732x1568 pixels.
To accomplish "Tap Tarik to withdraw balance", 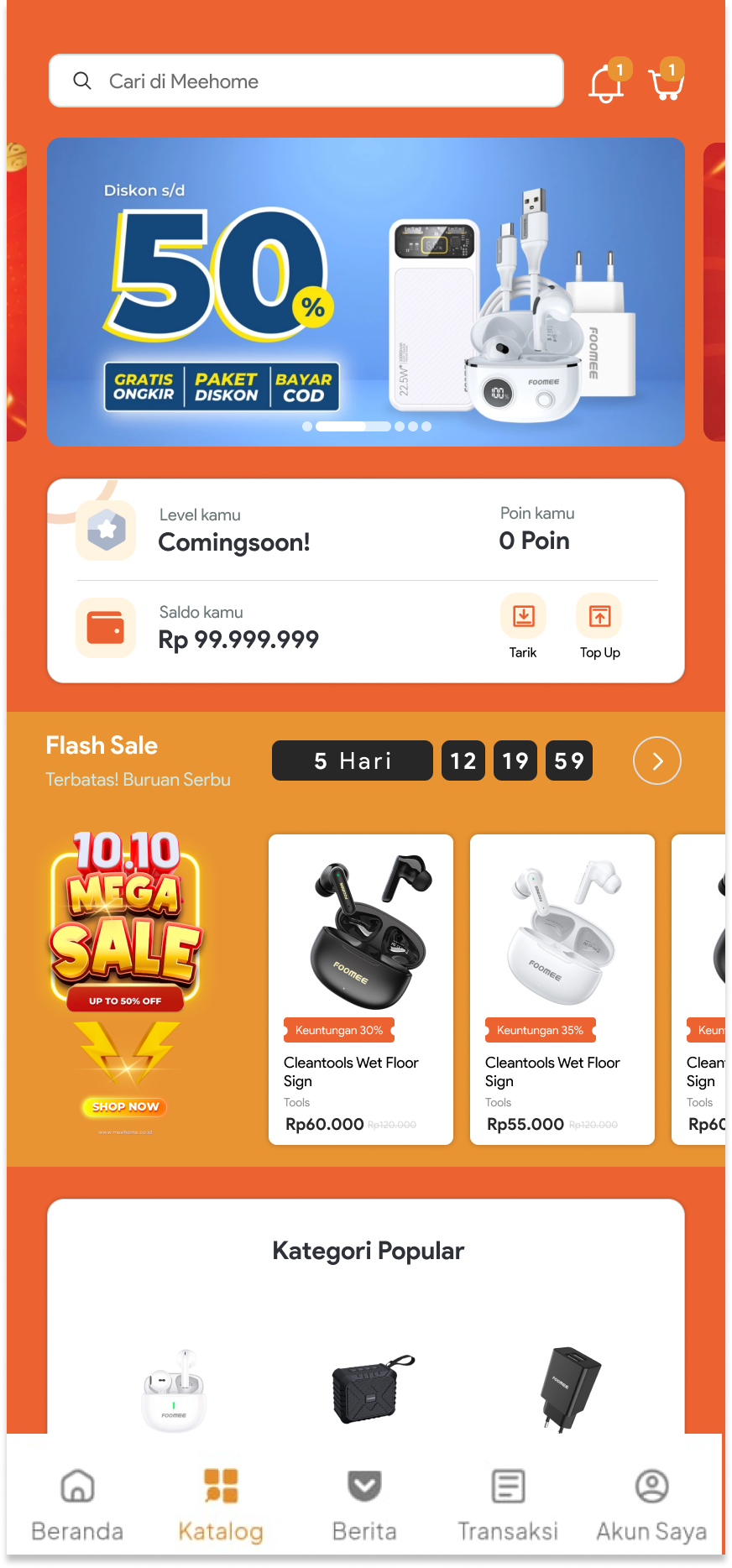I will click(523, 627).
